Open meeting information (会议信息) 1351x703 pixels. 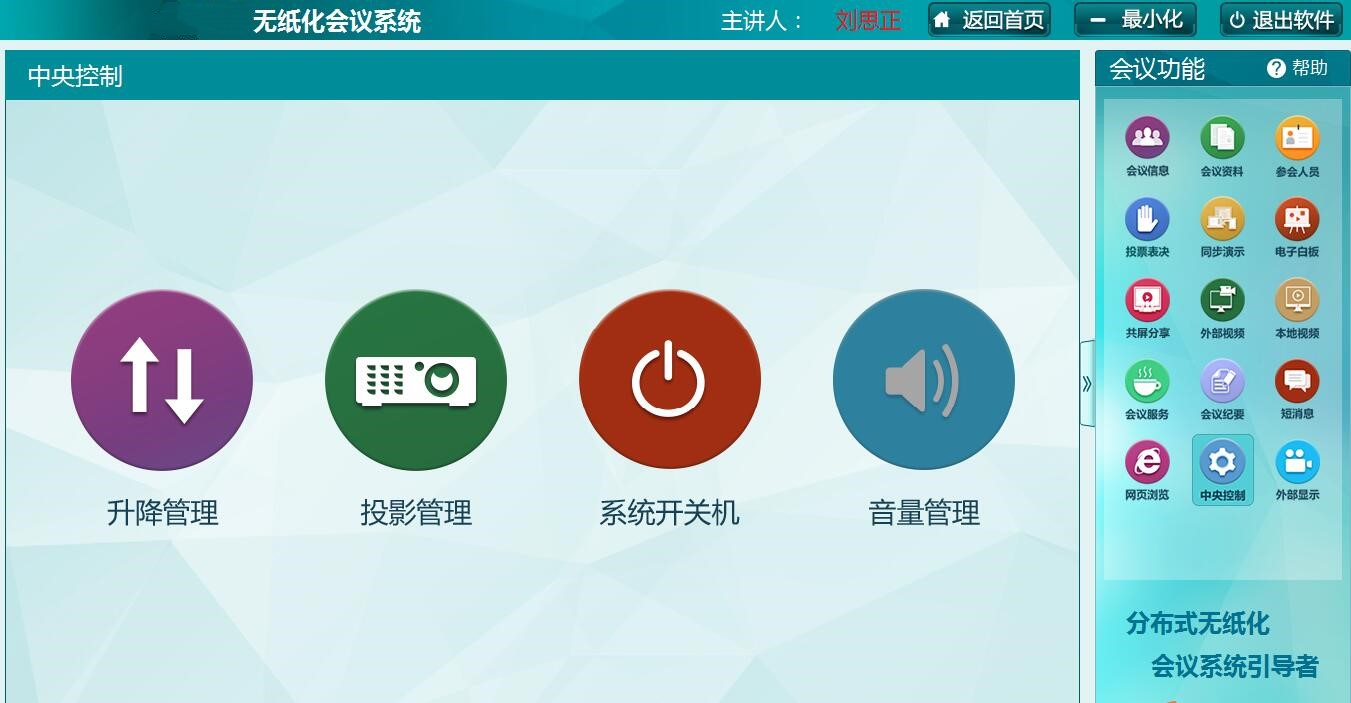coord(1147,139)
